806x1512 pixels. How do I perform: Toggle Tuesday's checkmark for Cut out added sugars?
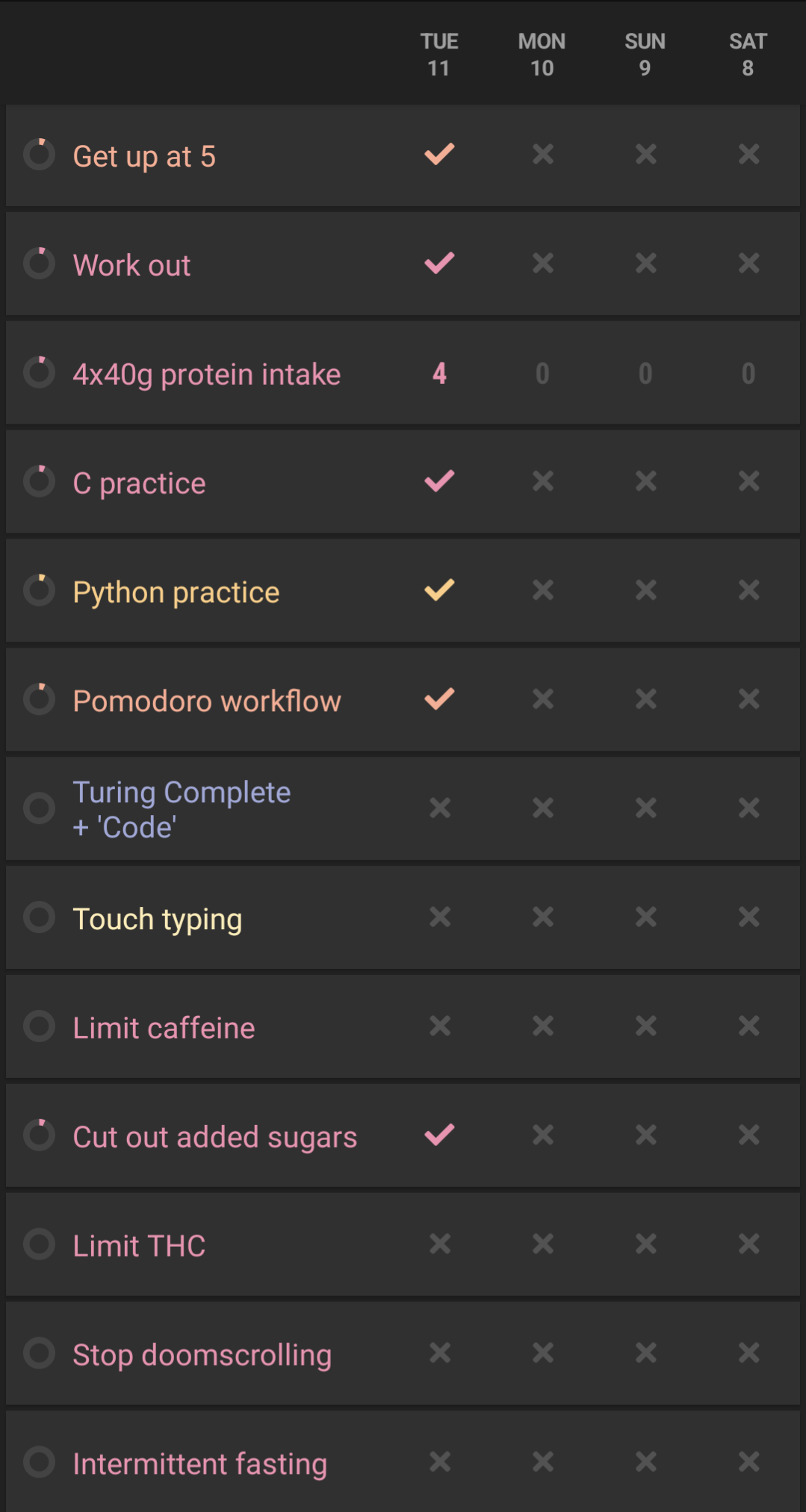tap(440, 1135)
